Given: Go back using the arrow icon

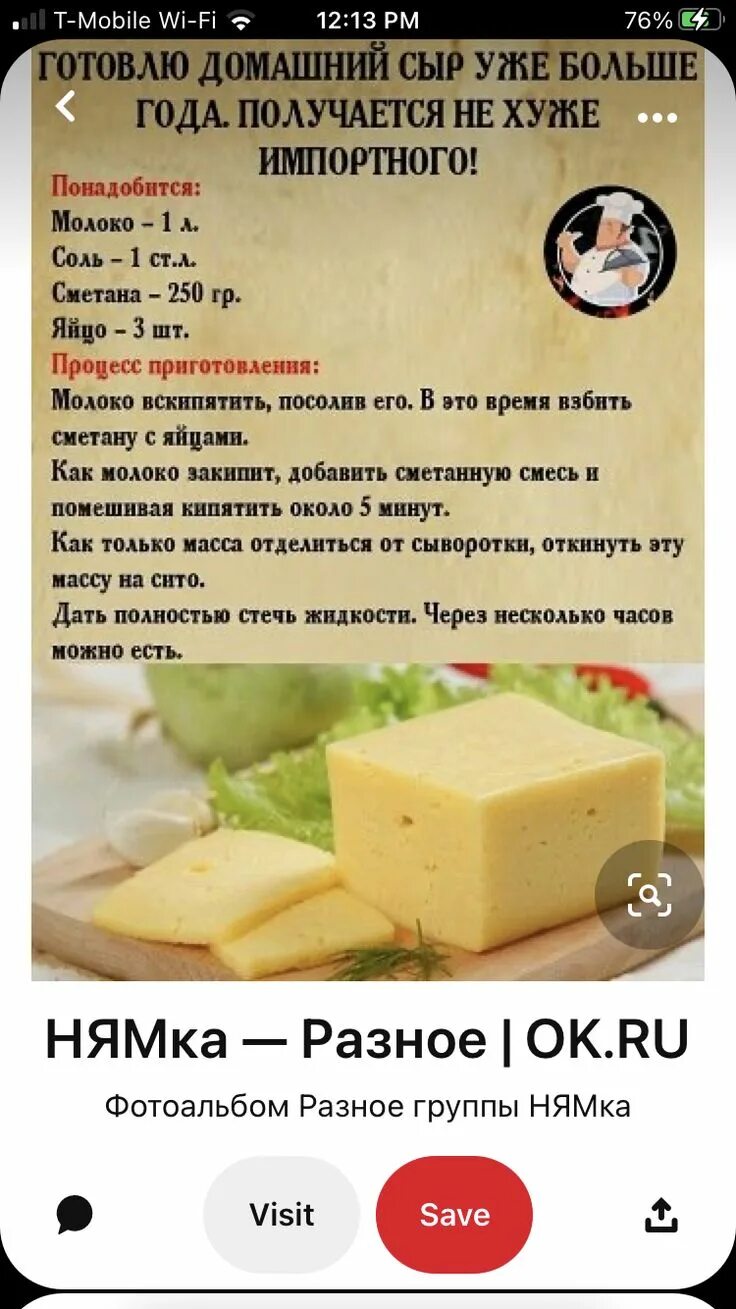Looking at the screenshot, I should pos(66,106).
